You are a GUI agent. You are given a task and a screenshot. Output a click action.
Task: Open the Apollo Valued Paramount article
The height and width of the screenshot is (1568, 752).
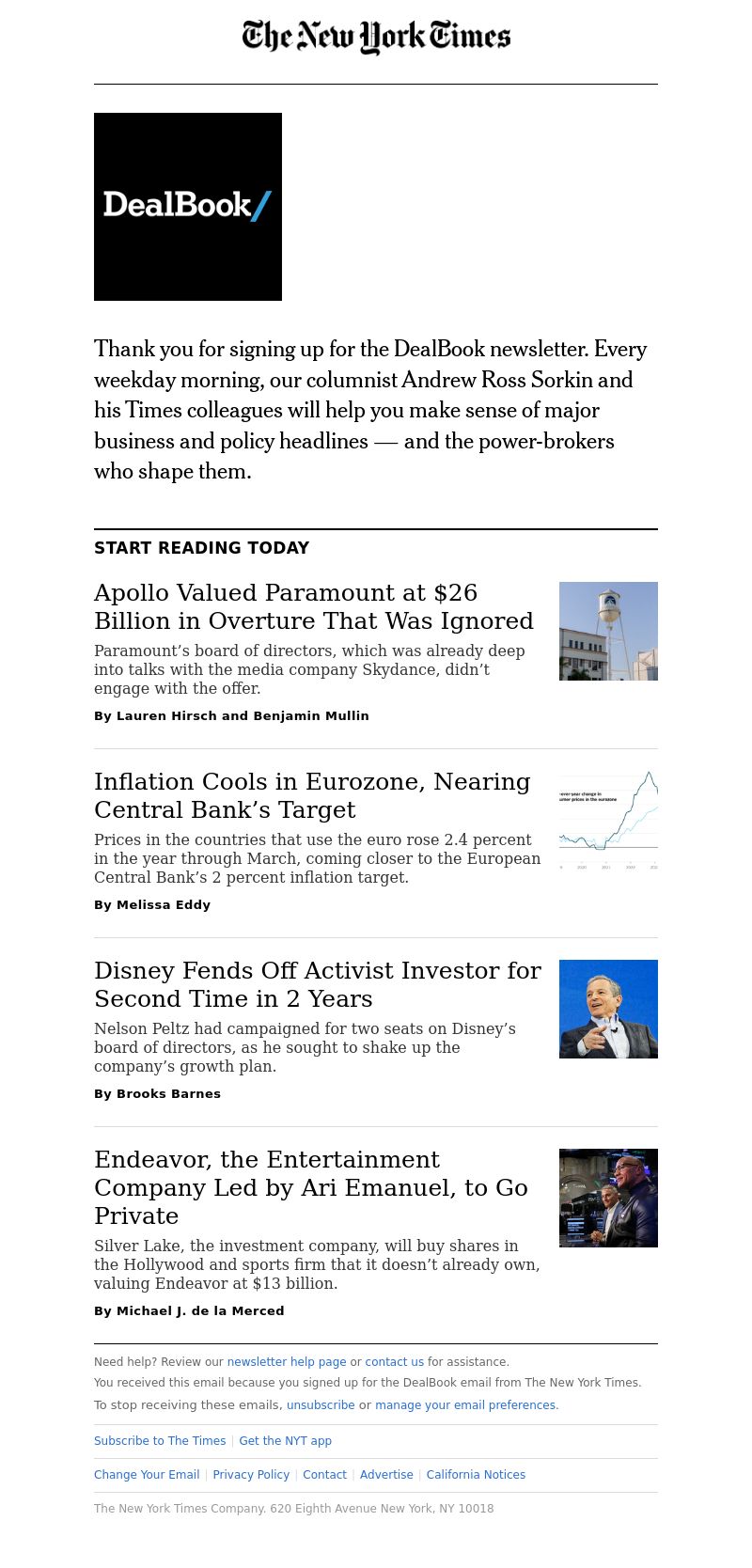313,606
